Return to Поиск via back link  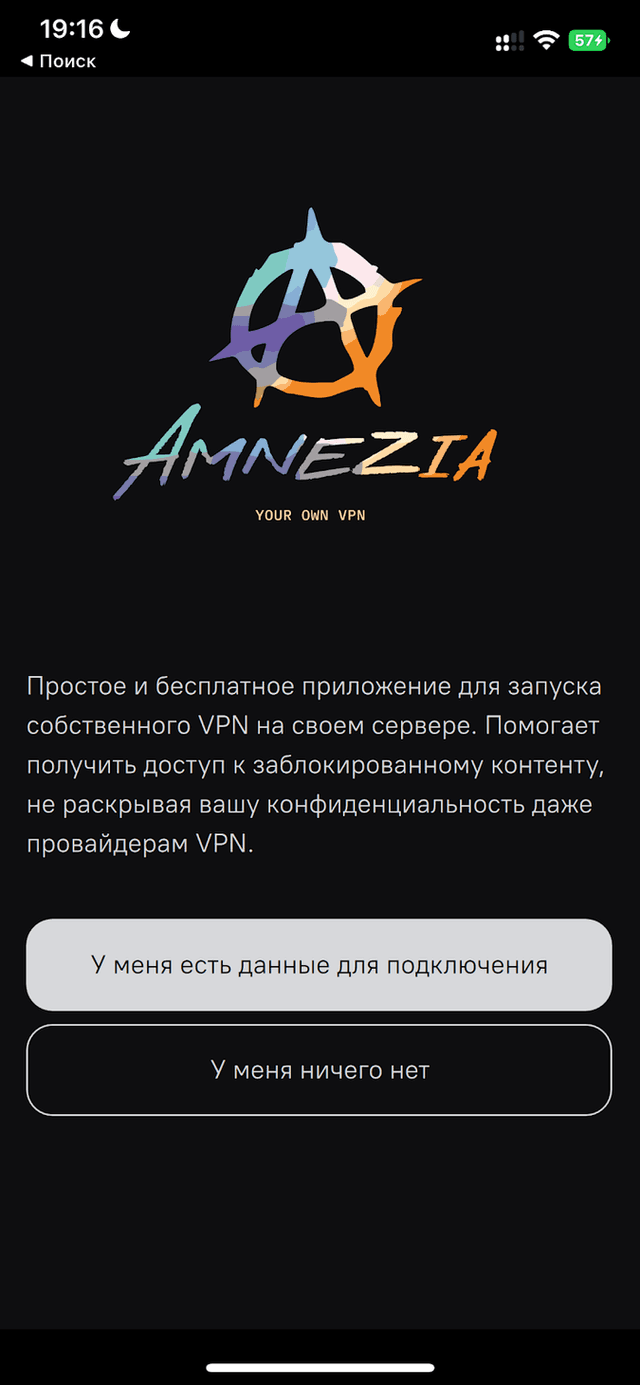coord(58,61)
